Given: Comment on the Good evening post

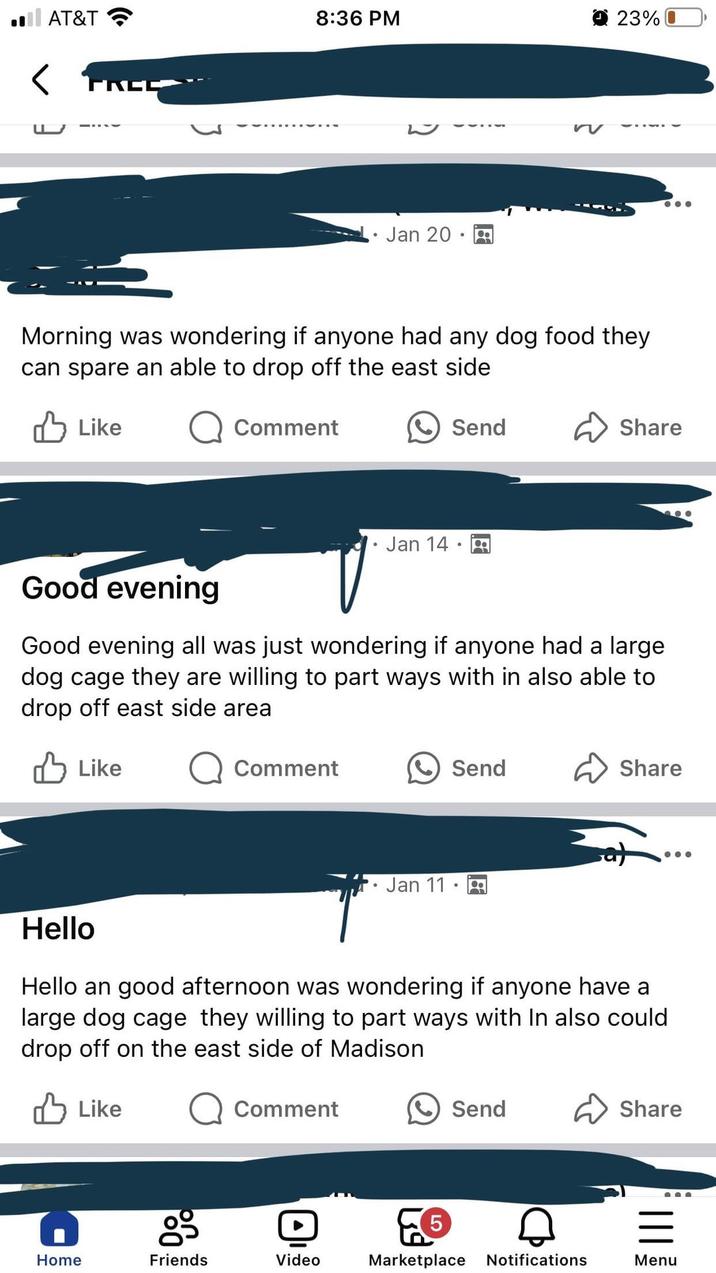Looking at the screenshot, I should [x=265, y=768].
